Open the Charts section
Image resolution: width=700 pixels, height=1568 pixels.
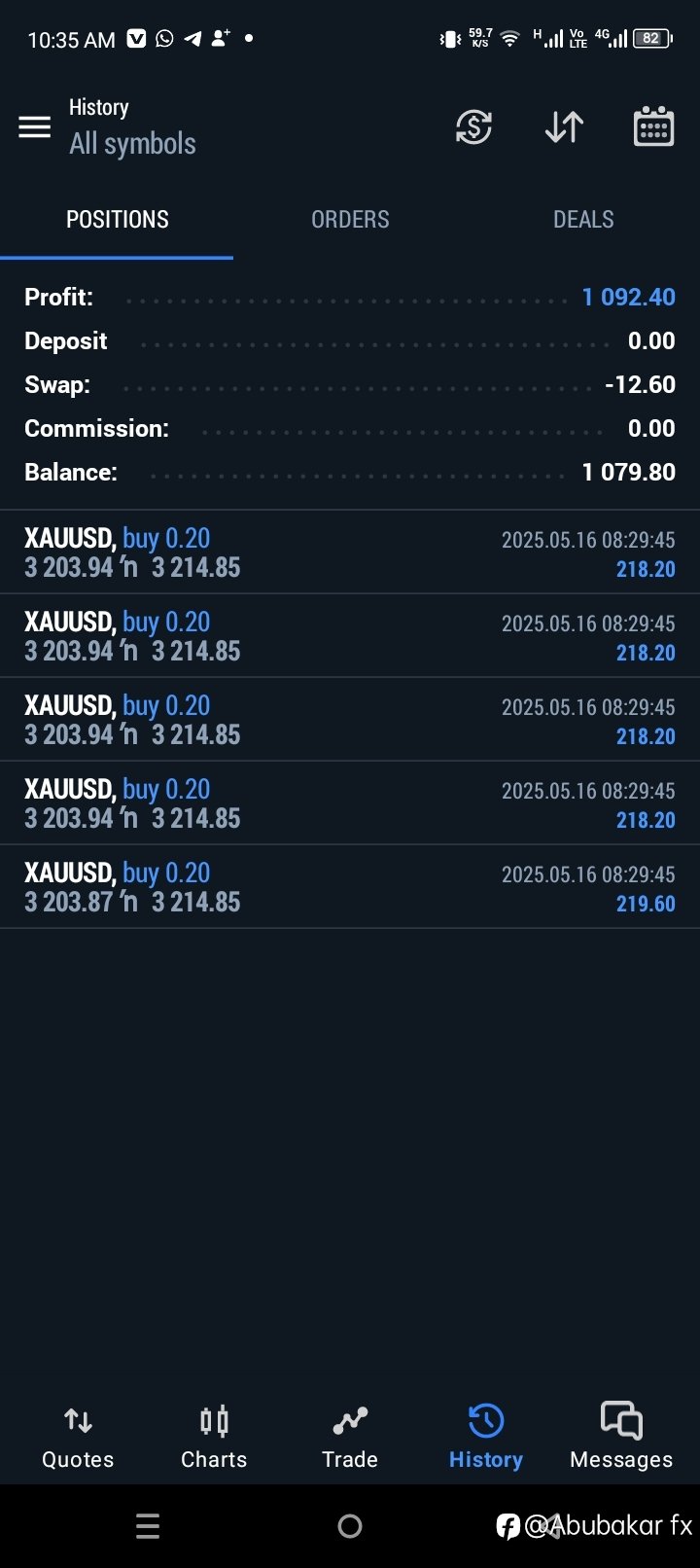[214, 1438]
